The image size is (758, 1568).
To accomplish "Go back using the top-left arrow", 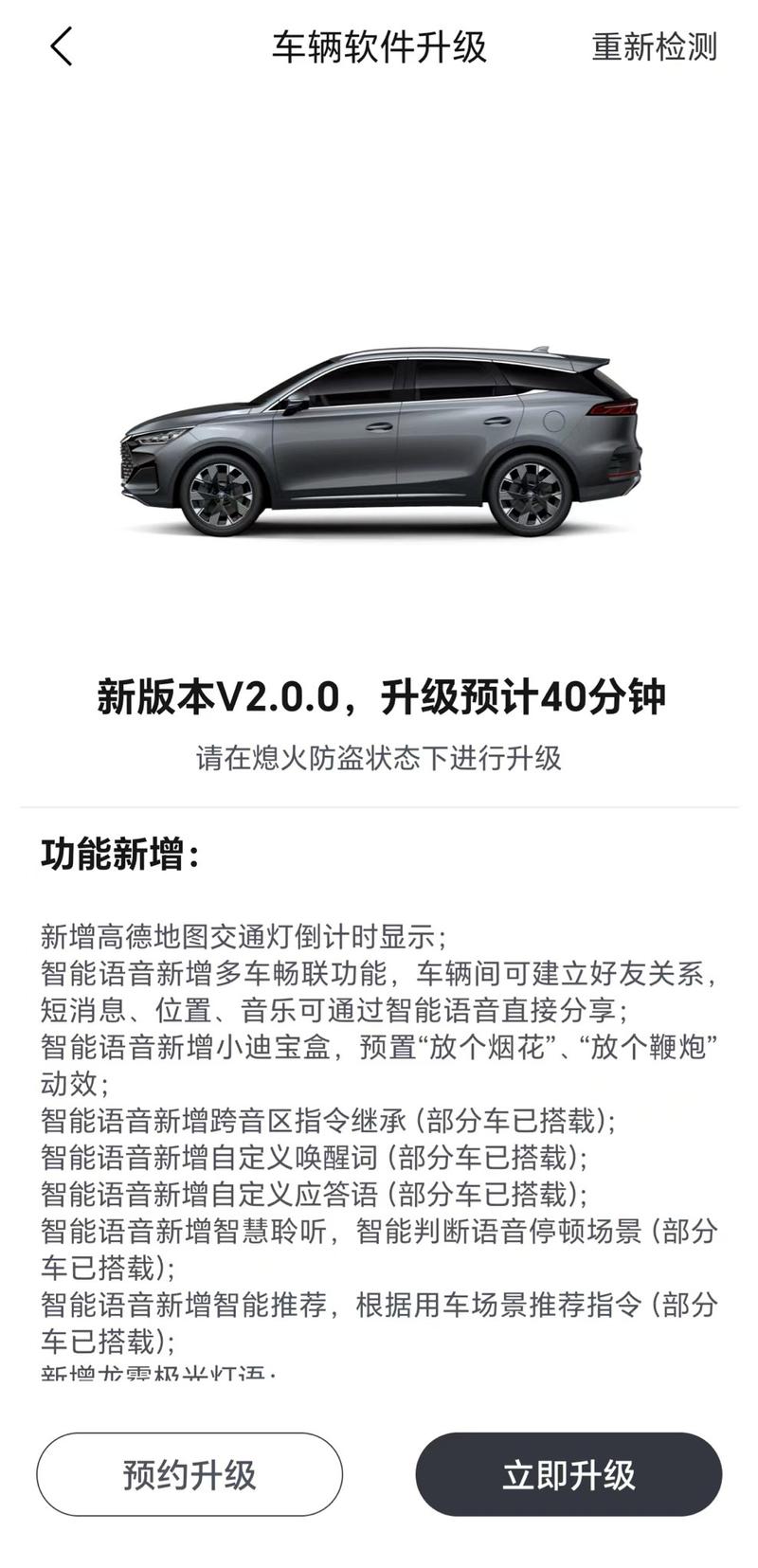I will pos(62,46).
